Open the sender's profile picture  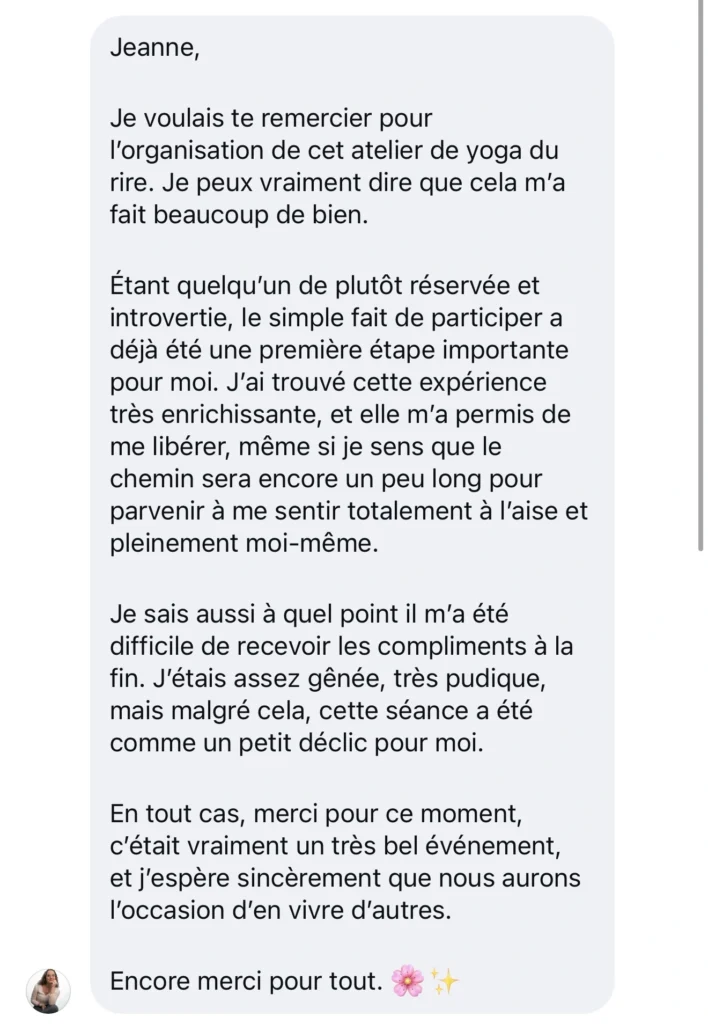[48, 990]
